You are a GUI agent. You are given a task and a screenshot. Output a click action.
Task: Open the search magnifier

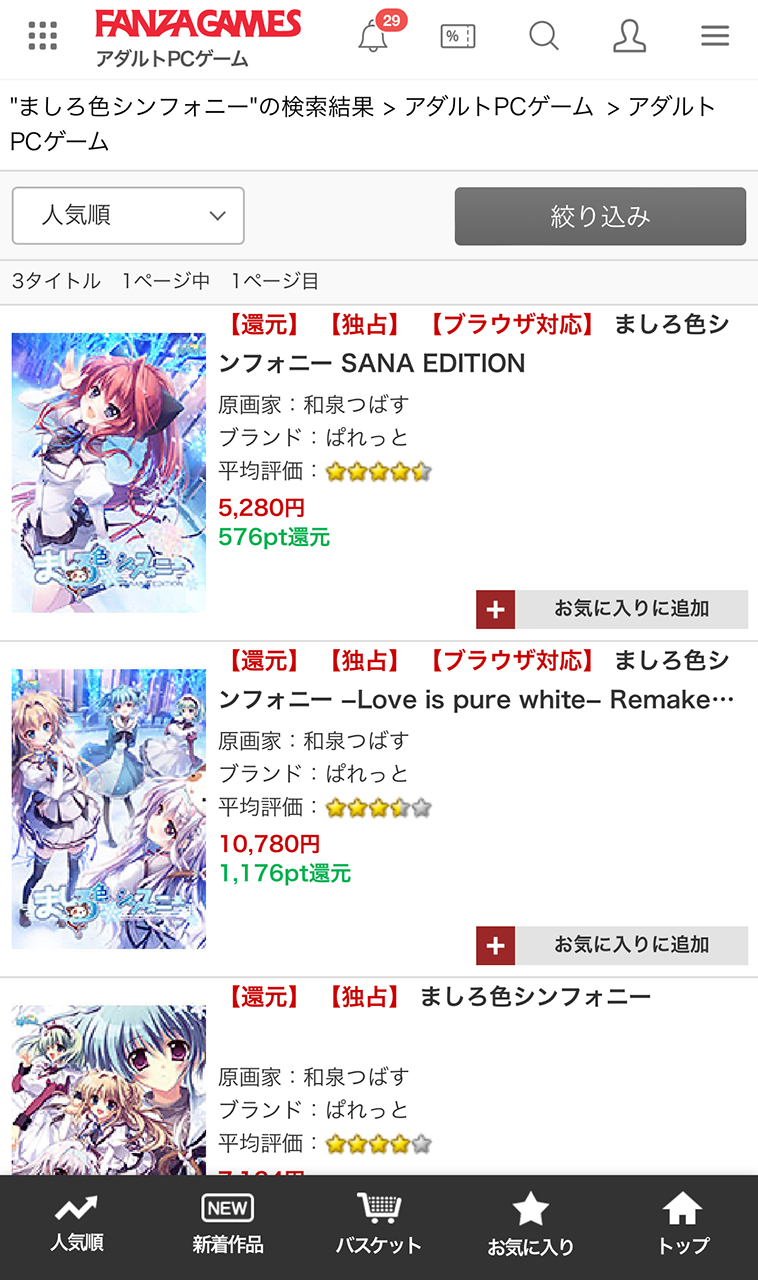(x=543, y=37)
